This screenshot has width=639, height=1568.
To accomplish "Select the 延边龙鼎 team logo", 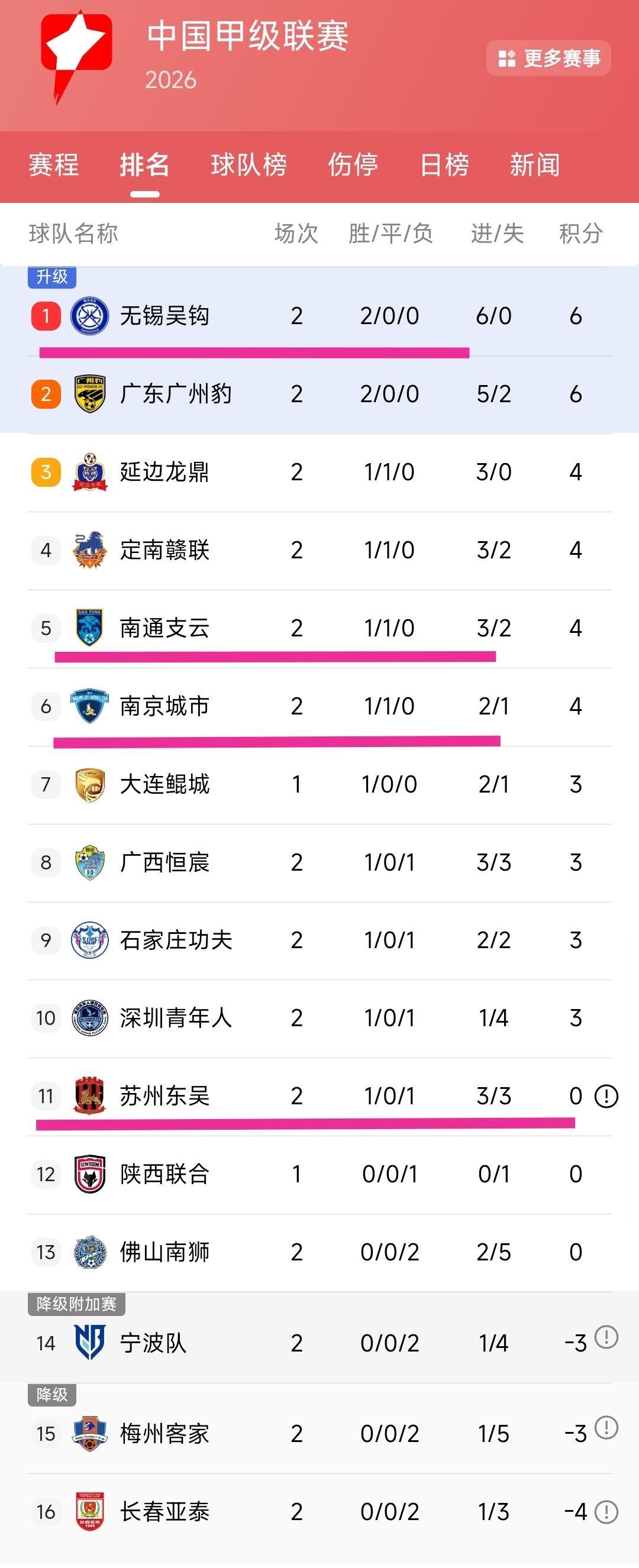I will pyautogui.click(x=90, y=473).
